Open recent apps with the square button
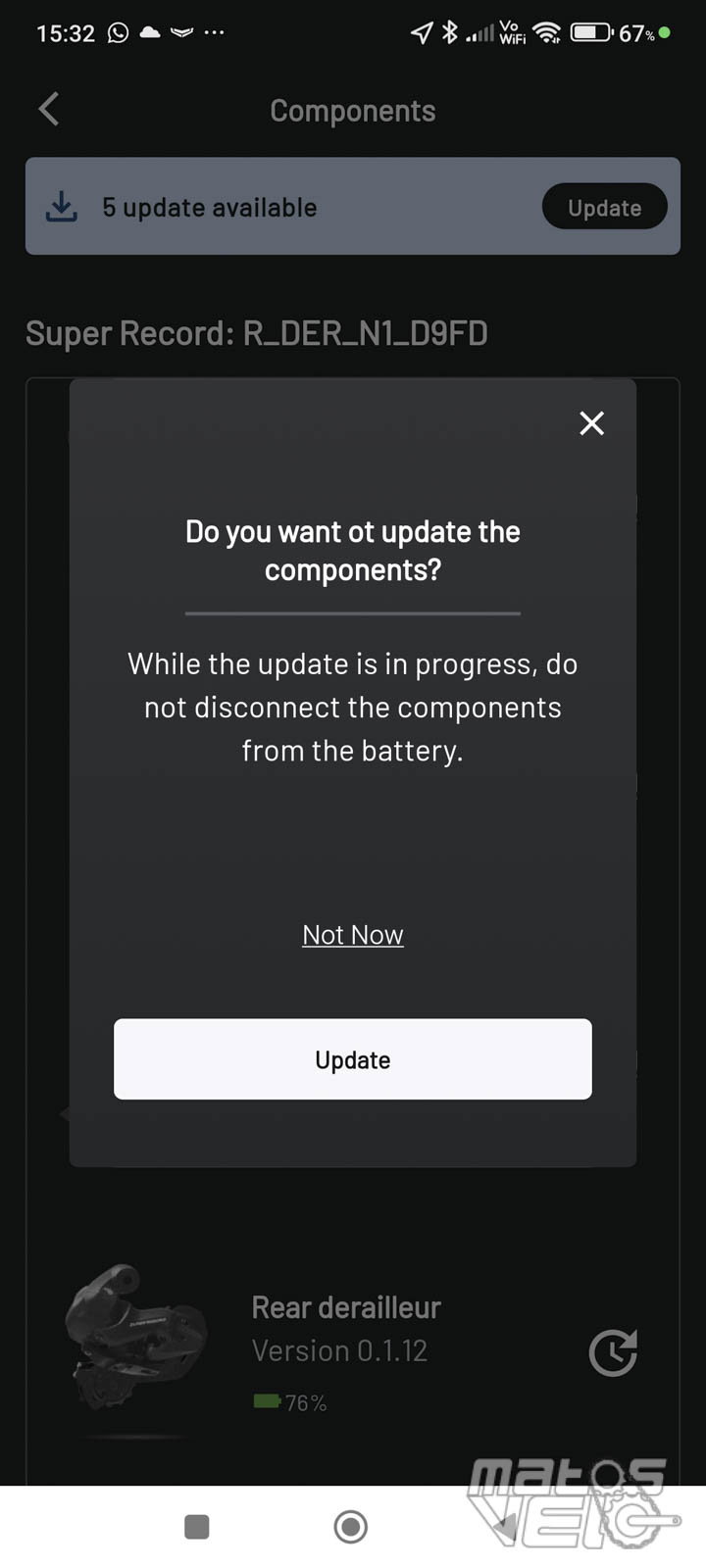This screenshot has width=706, height=1568. click(x=197, y=1527)
